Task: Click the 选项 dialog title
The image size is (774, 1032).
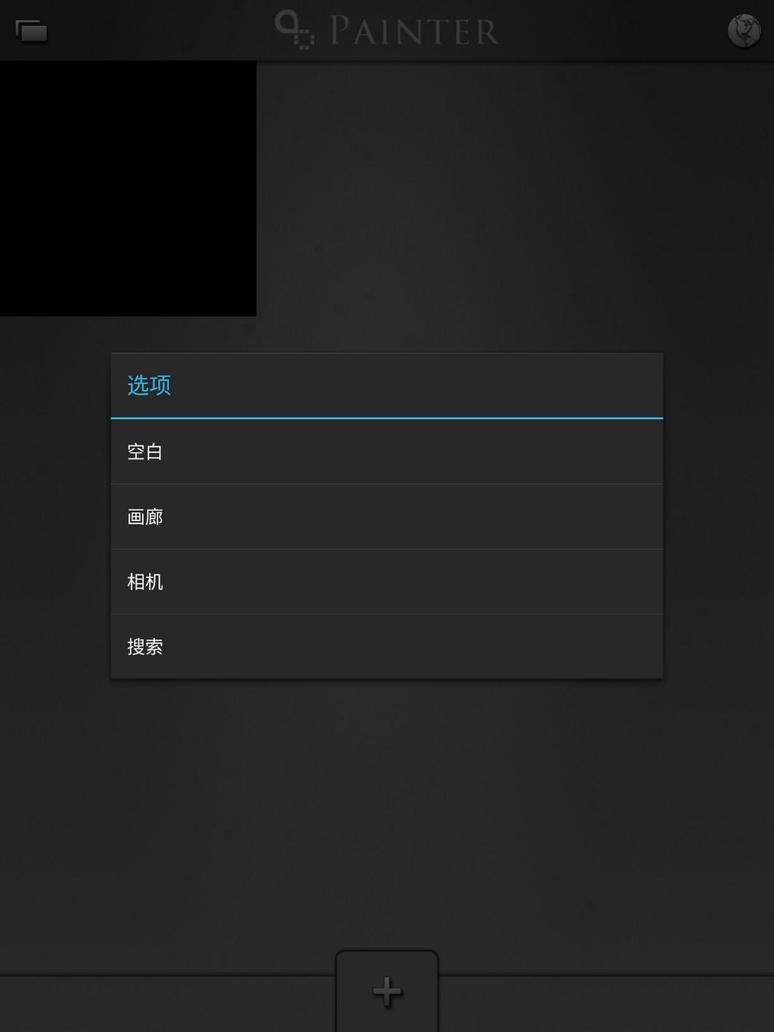Action: (148, 385)
